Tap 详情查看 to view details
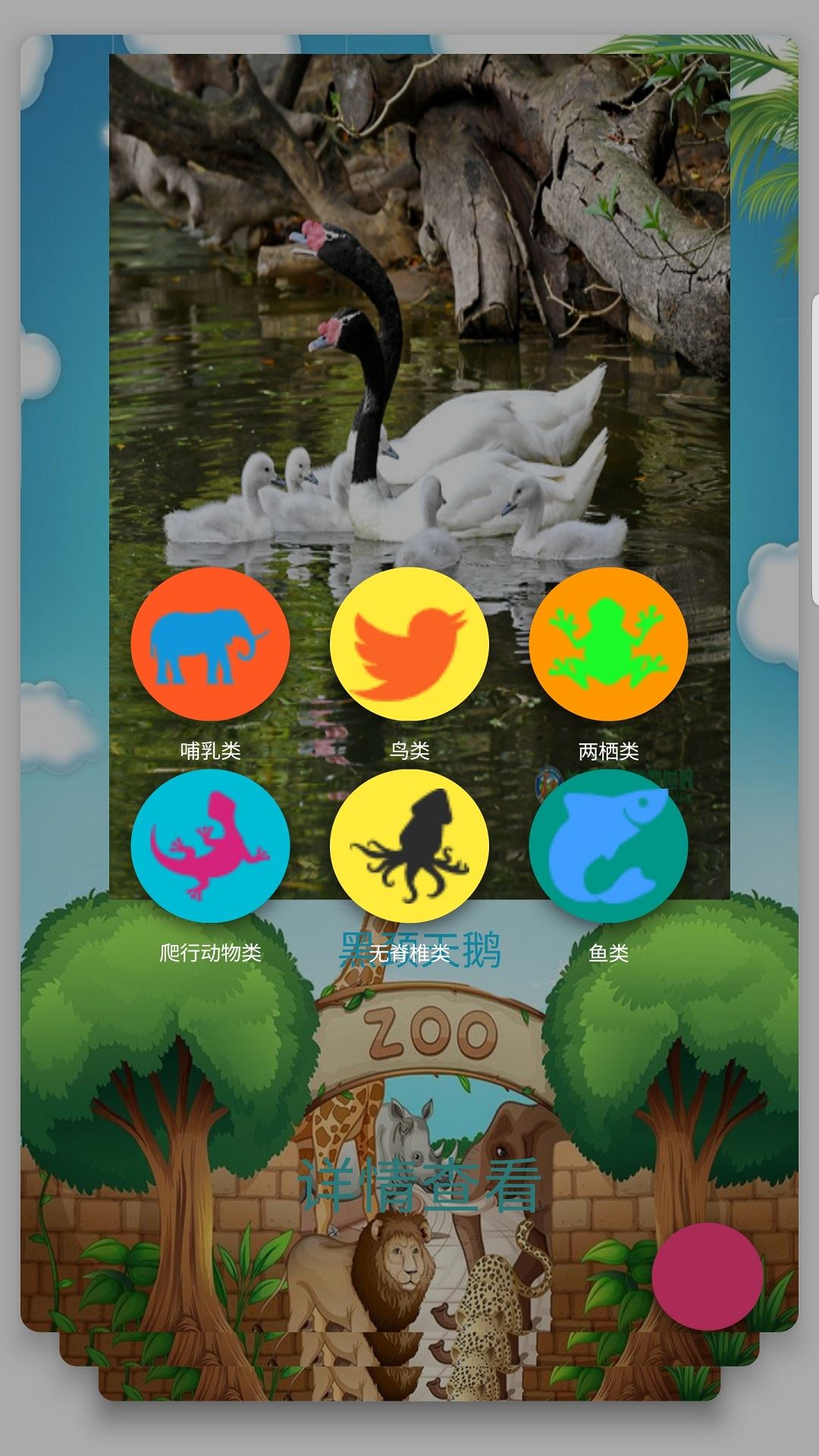The height and width of the screenshot is (1456, 819). tap(419, 1185)
